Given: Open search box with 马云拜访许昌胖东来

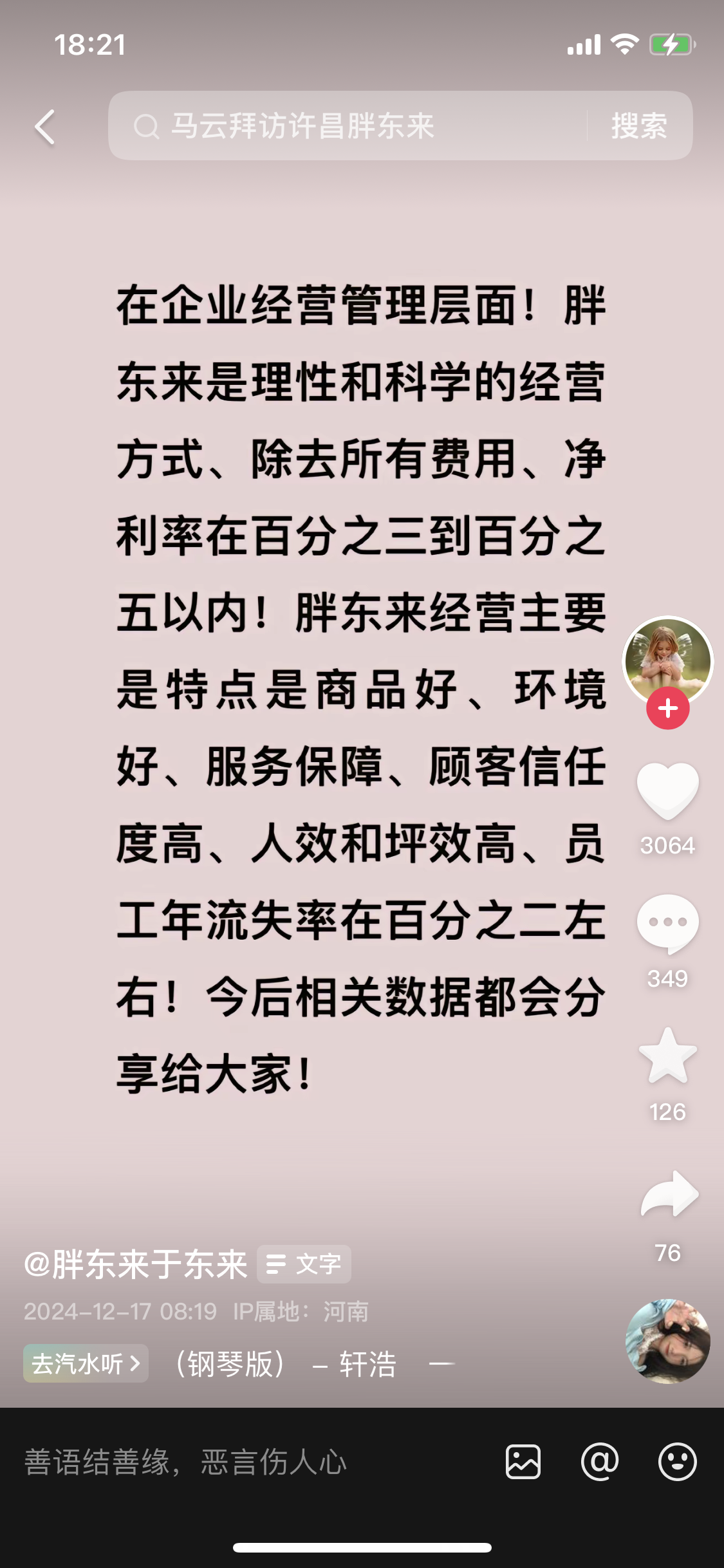Looking at the screenshot, I should [x=348, y=126].
